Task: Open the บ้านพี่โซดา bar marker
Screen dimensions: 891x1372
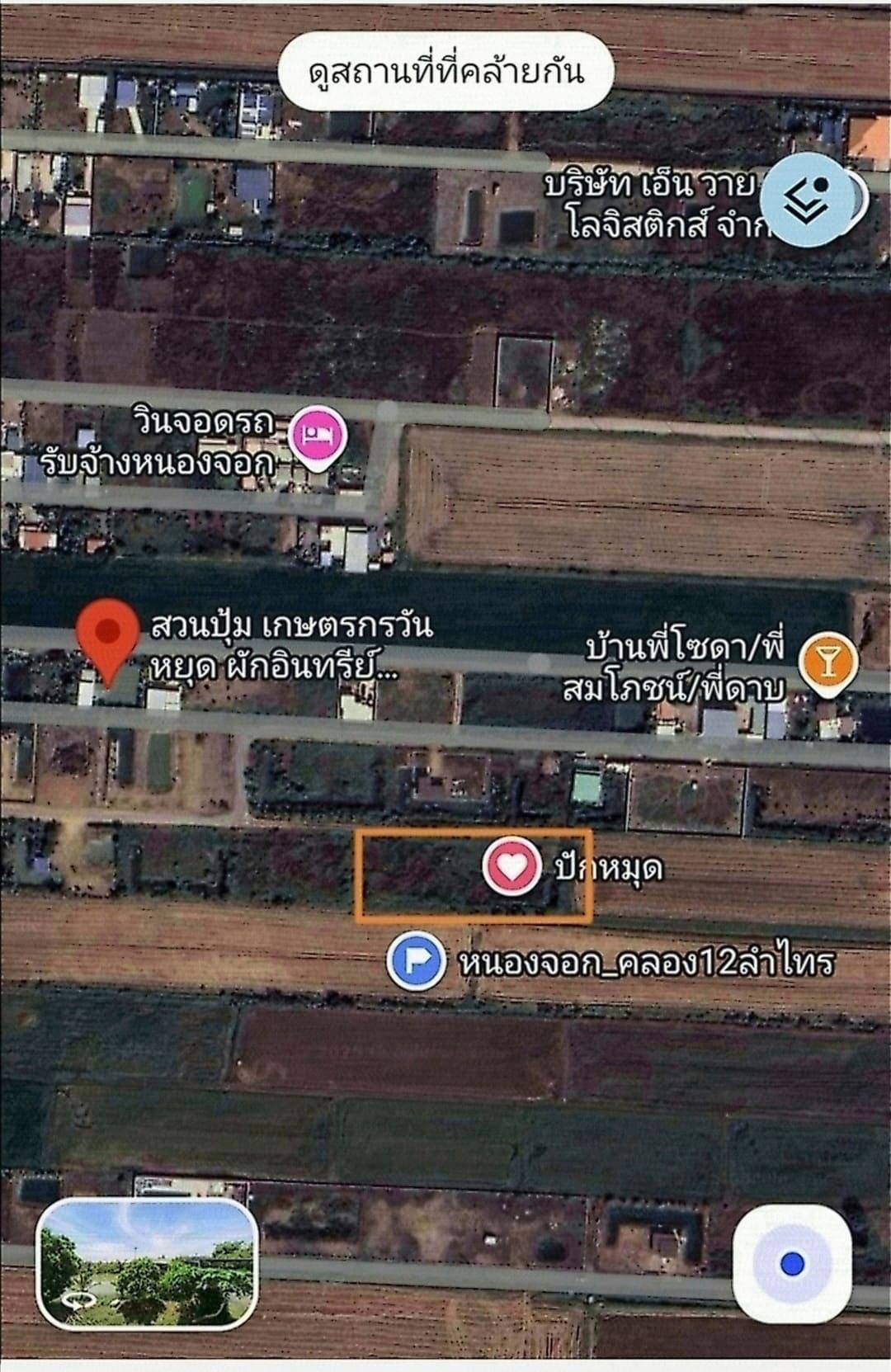Action: 829,661
